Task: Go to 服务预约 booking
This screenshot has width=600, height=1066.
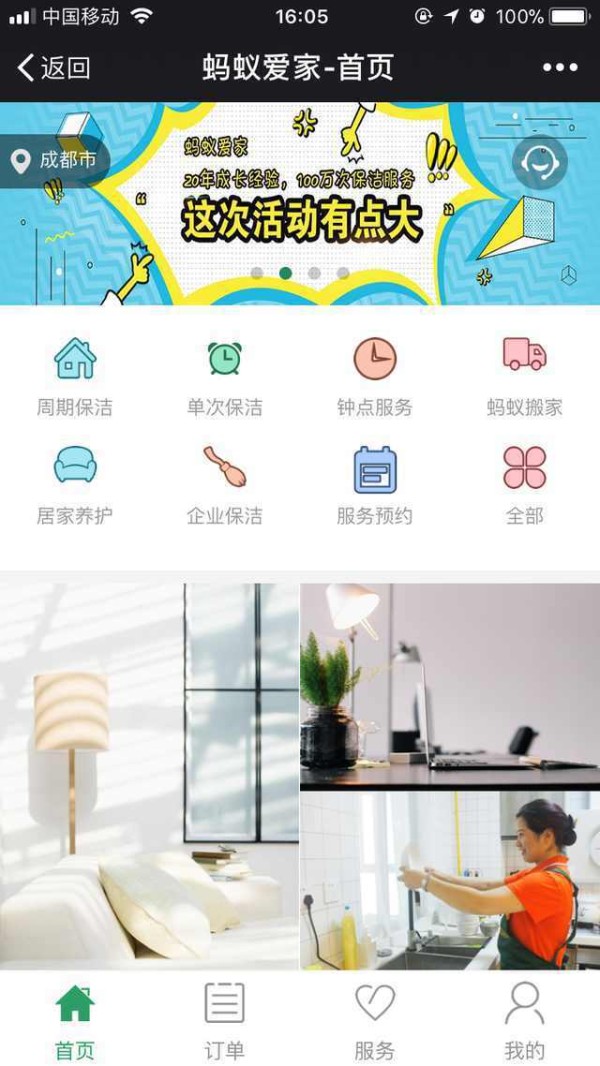Action: click(x=375, y=485)
